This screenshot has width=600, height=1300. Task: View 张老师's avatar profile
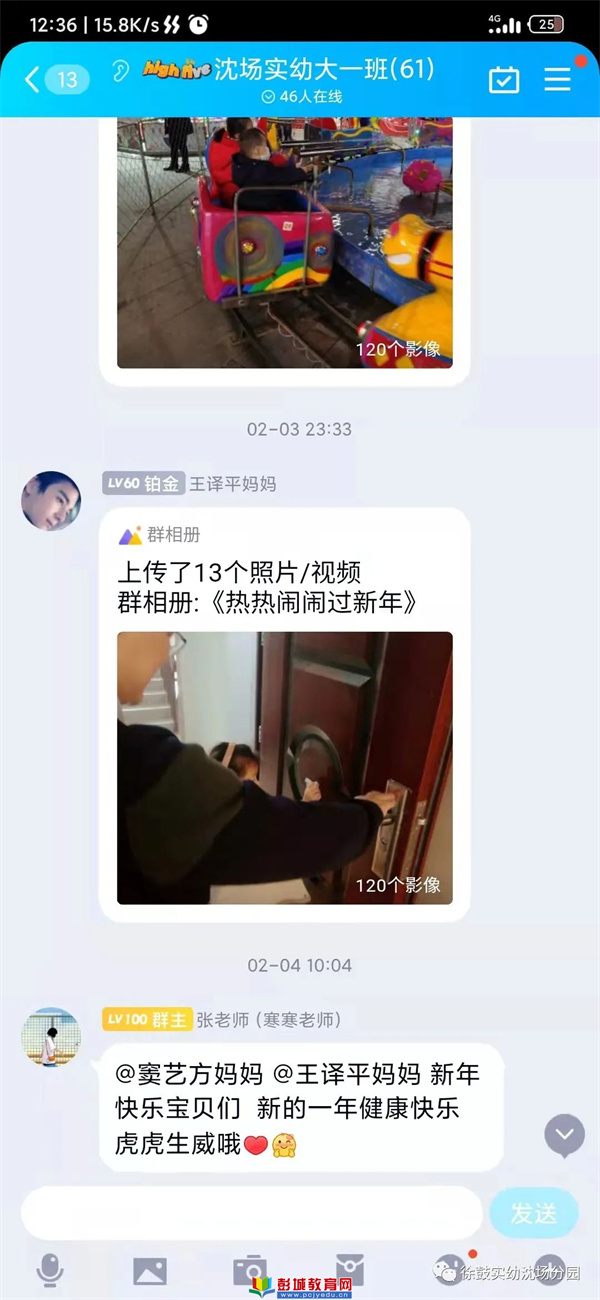coord(51,1037)
